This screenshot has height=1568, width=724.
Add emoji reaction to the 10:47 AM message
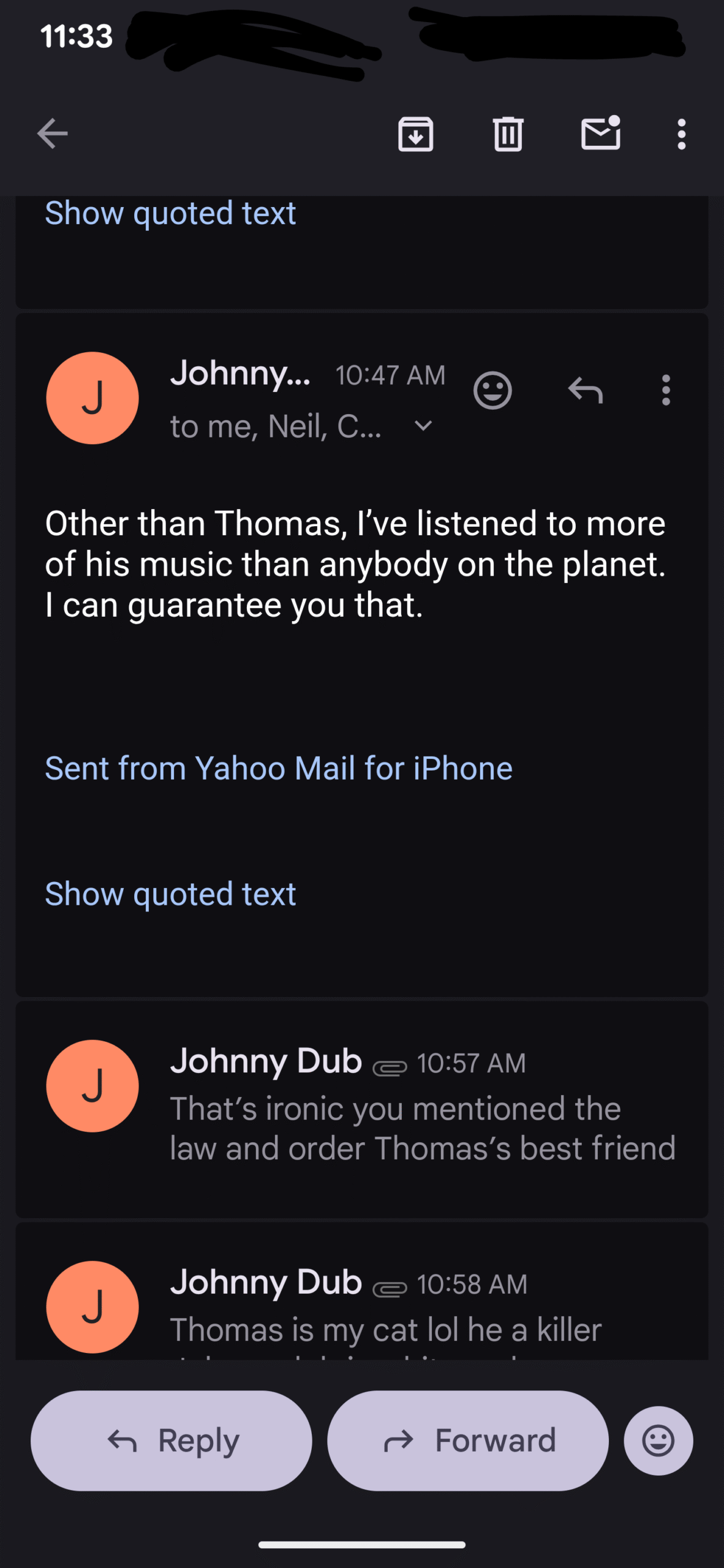[492, 390]
